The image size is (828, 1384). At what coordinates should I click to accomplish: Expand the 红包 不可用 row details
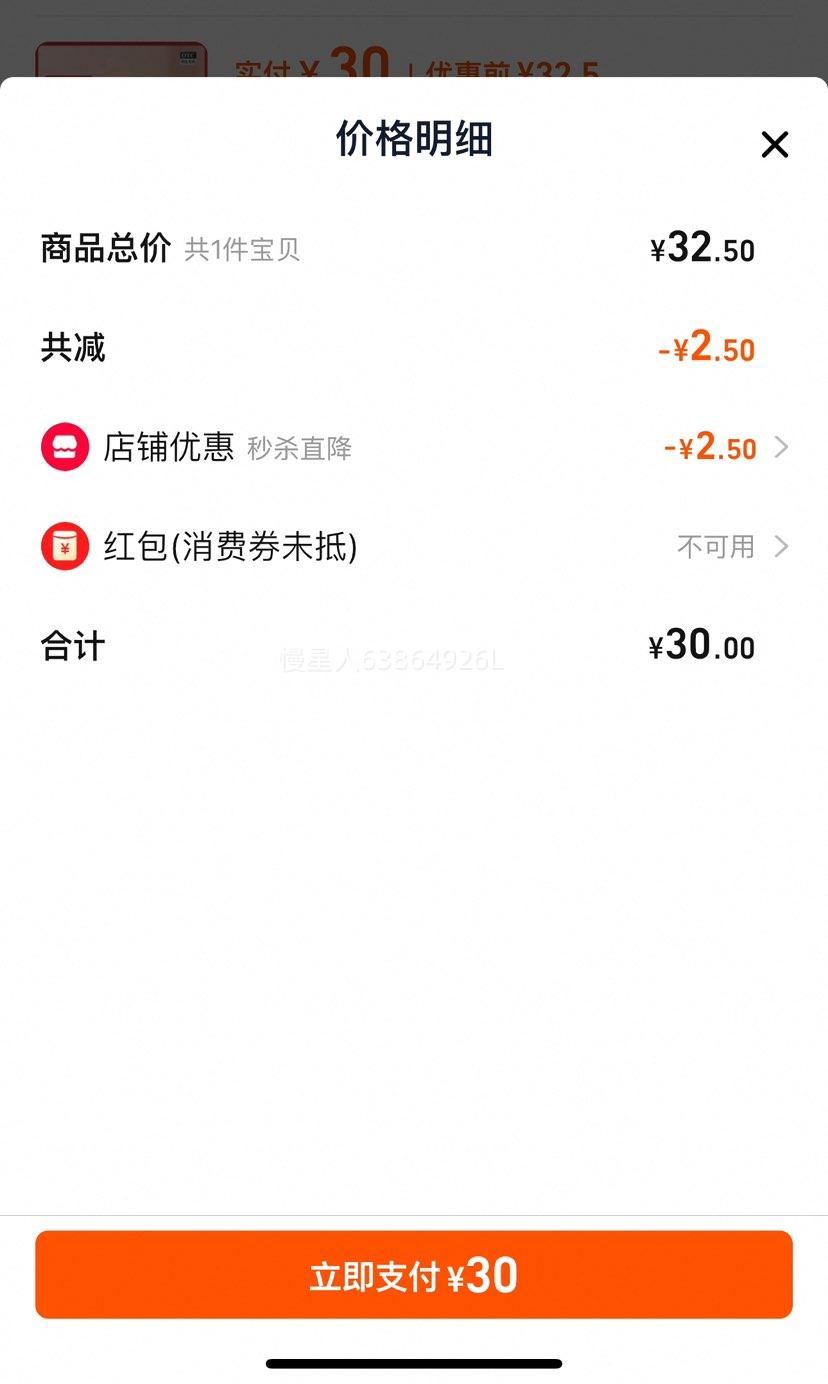coord(781,546)
